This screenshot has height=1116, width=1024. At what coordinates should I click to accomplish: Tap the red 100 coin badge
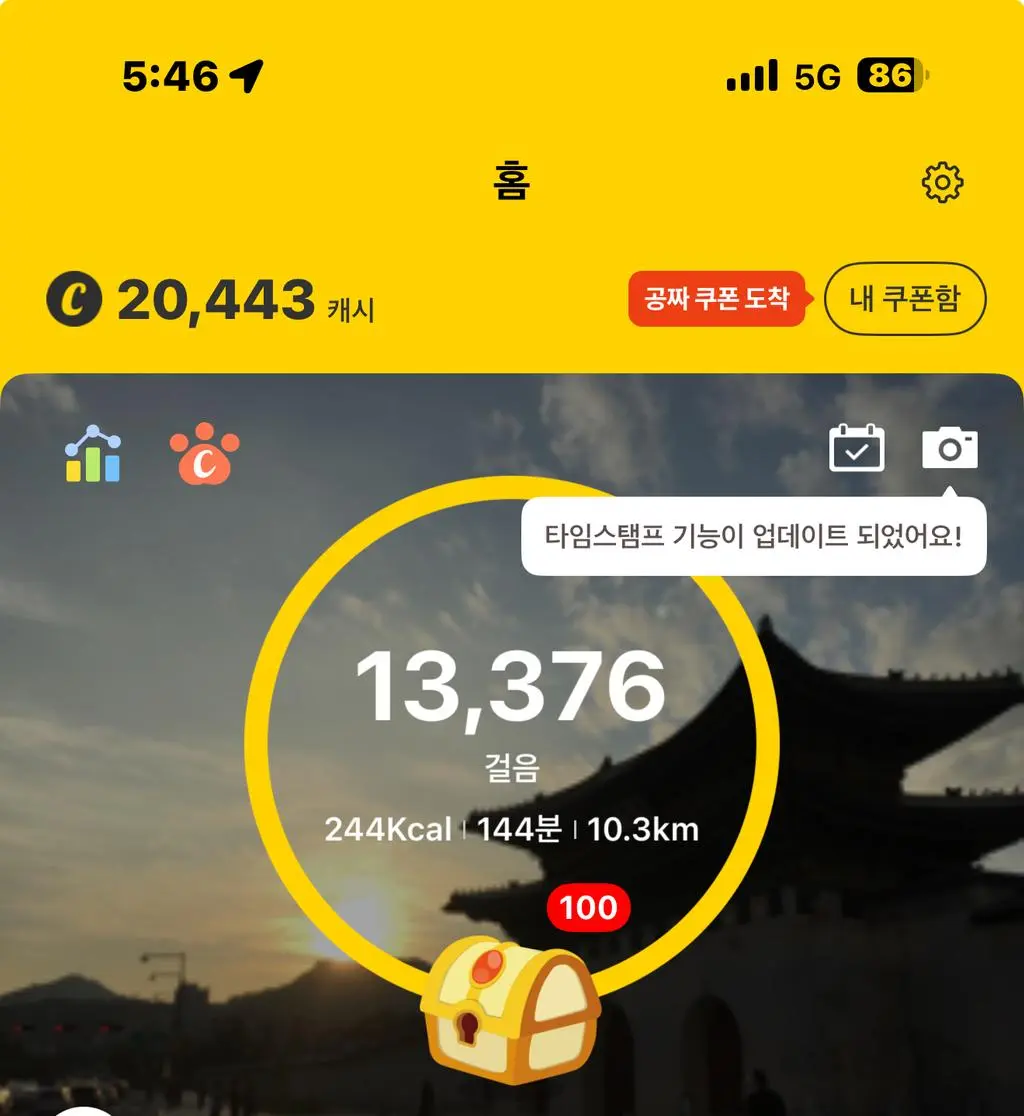(590, 908)
